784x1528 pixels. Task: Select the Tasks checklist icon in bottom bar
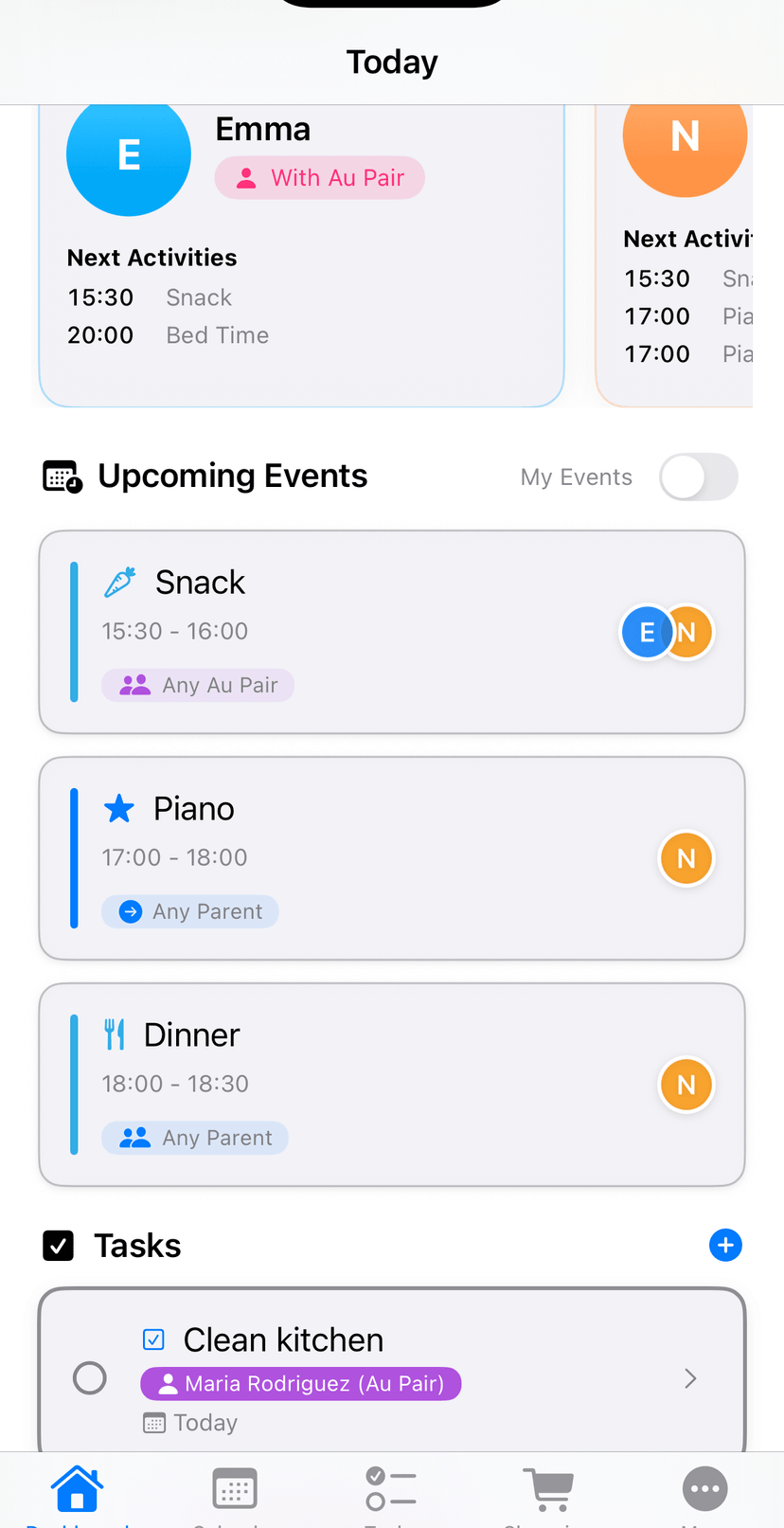pos(391,1487)
